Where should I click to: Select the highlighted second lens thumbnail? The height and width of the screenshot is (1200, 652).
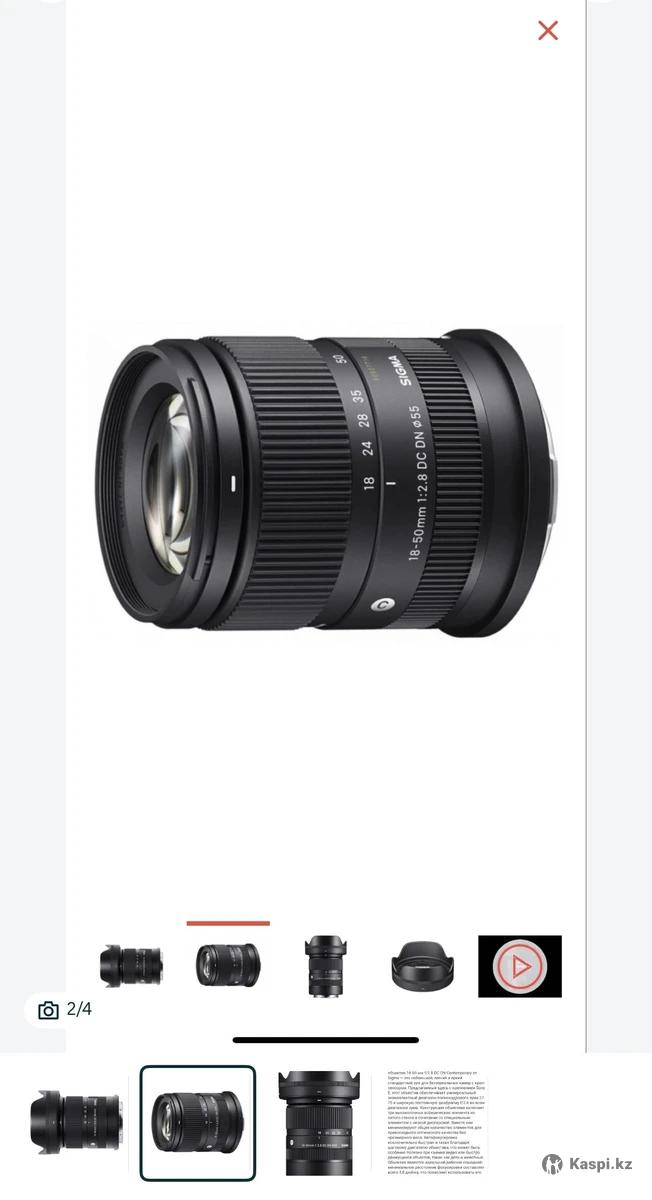[x=198, y=1123]
